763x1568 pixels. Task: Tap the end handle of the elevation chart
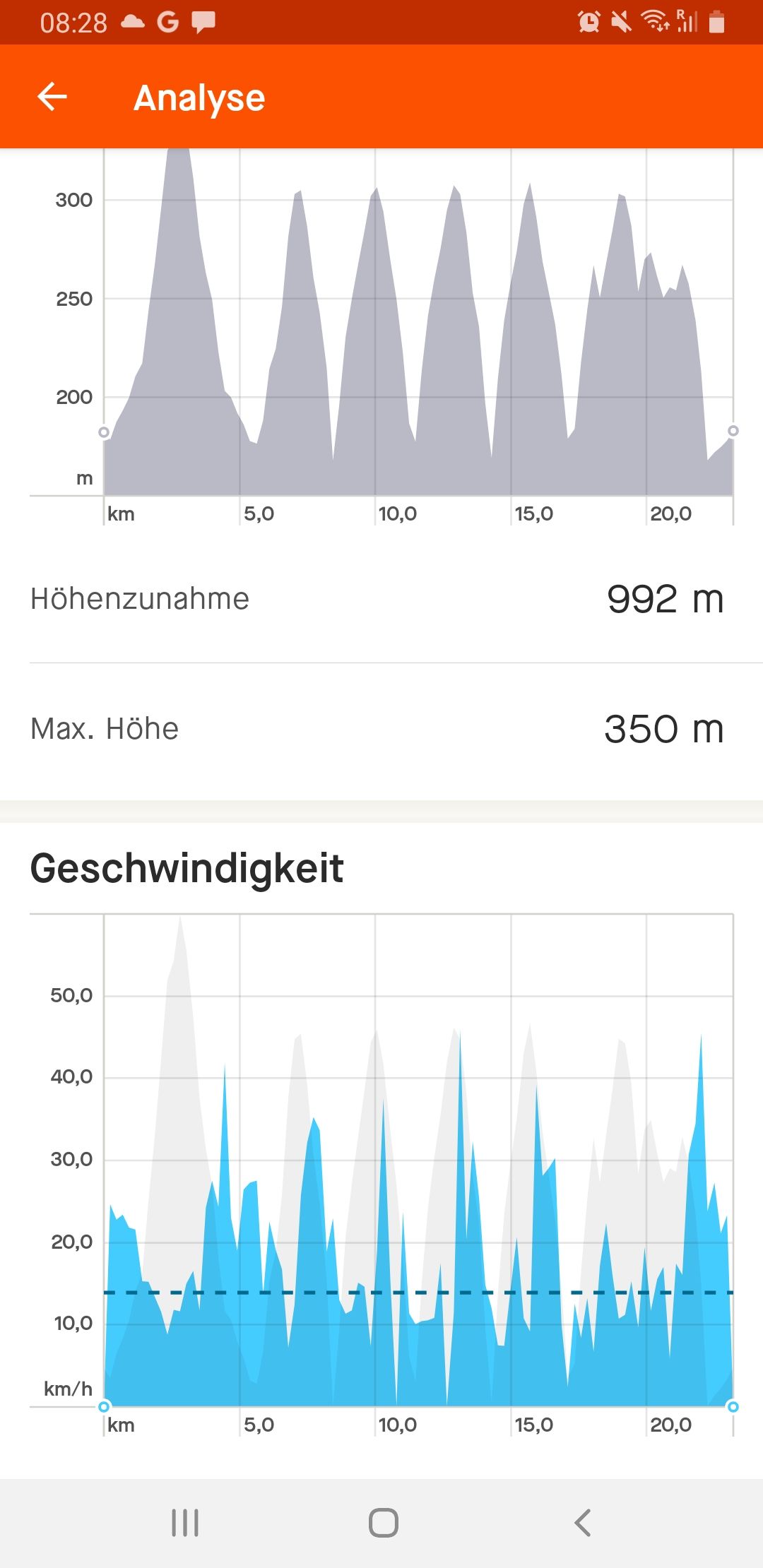733,430
